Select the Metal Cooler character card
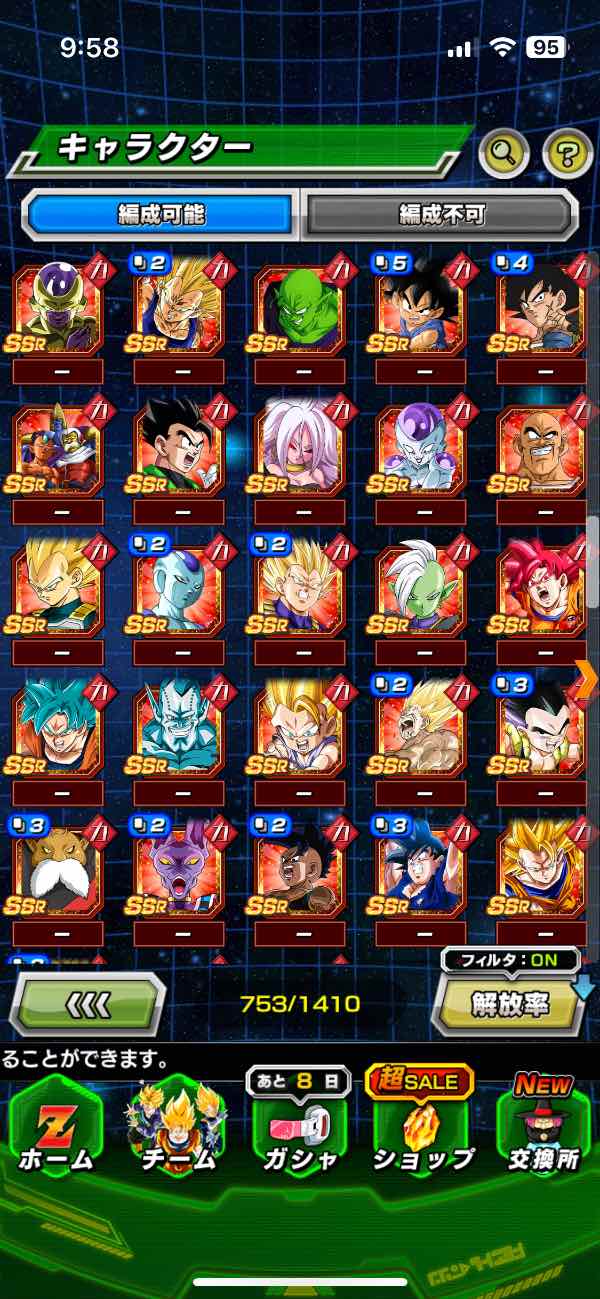The height and width of the screenshot is (1299, 600). coord(178,729)
